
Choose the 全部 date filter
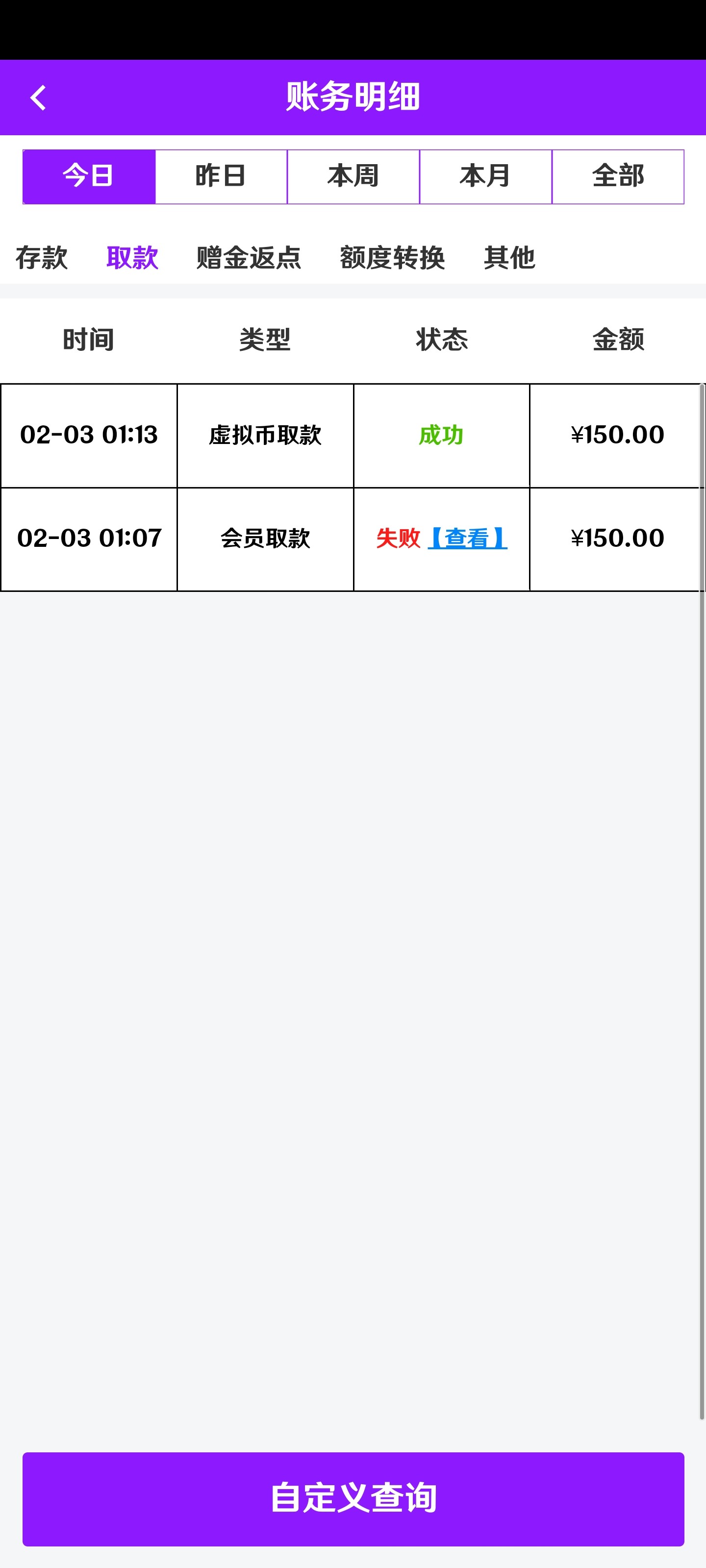click(618, 176)
